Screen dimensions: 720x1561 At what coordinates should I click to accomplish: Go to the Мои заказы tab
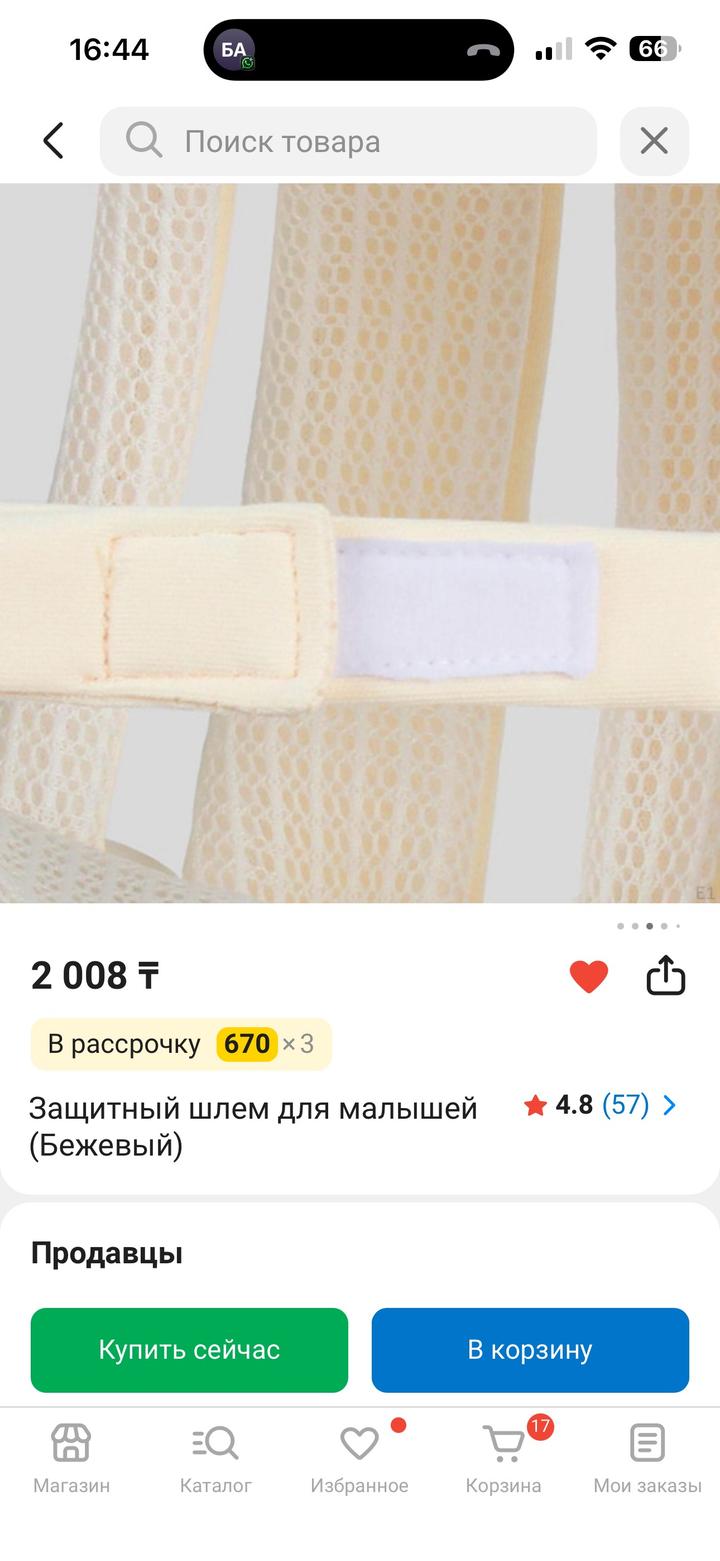(647, 1458)
